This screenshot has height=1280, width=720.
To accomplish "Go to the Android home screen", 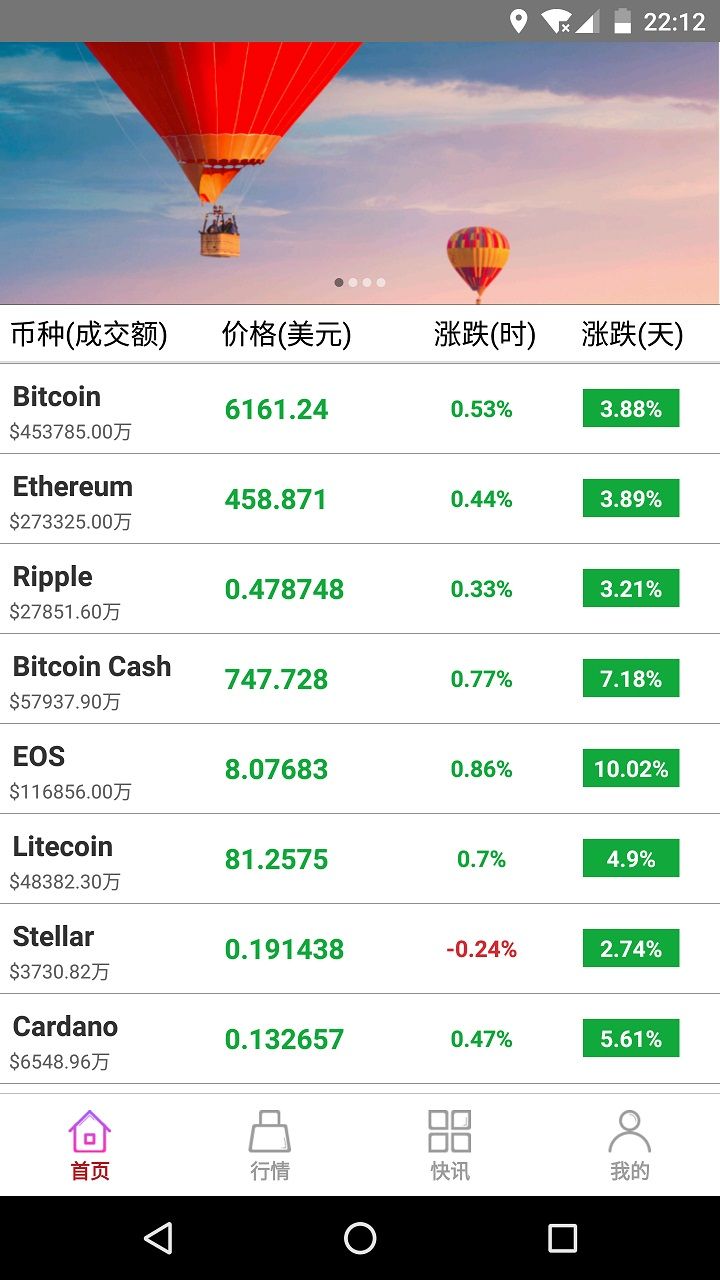I will coord(360,1238).
